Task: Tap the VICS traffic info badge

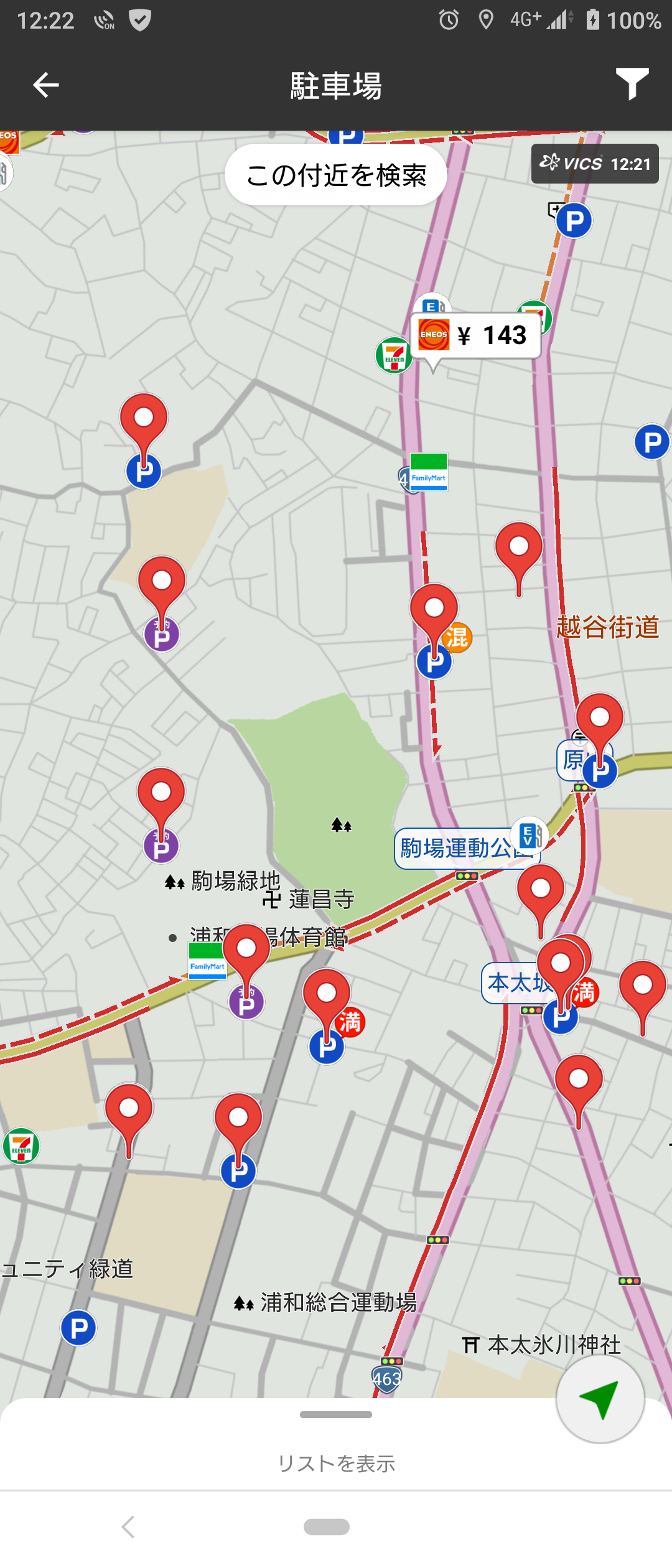Action: [x=595, y=164]
